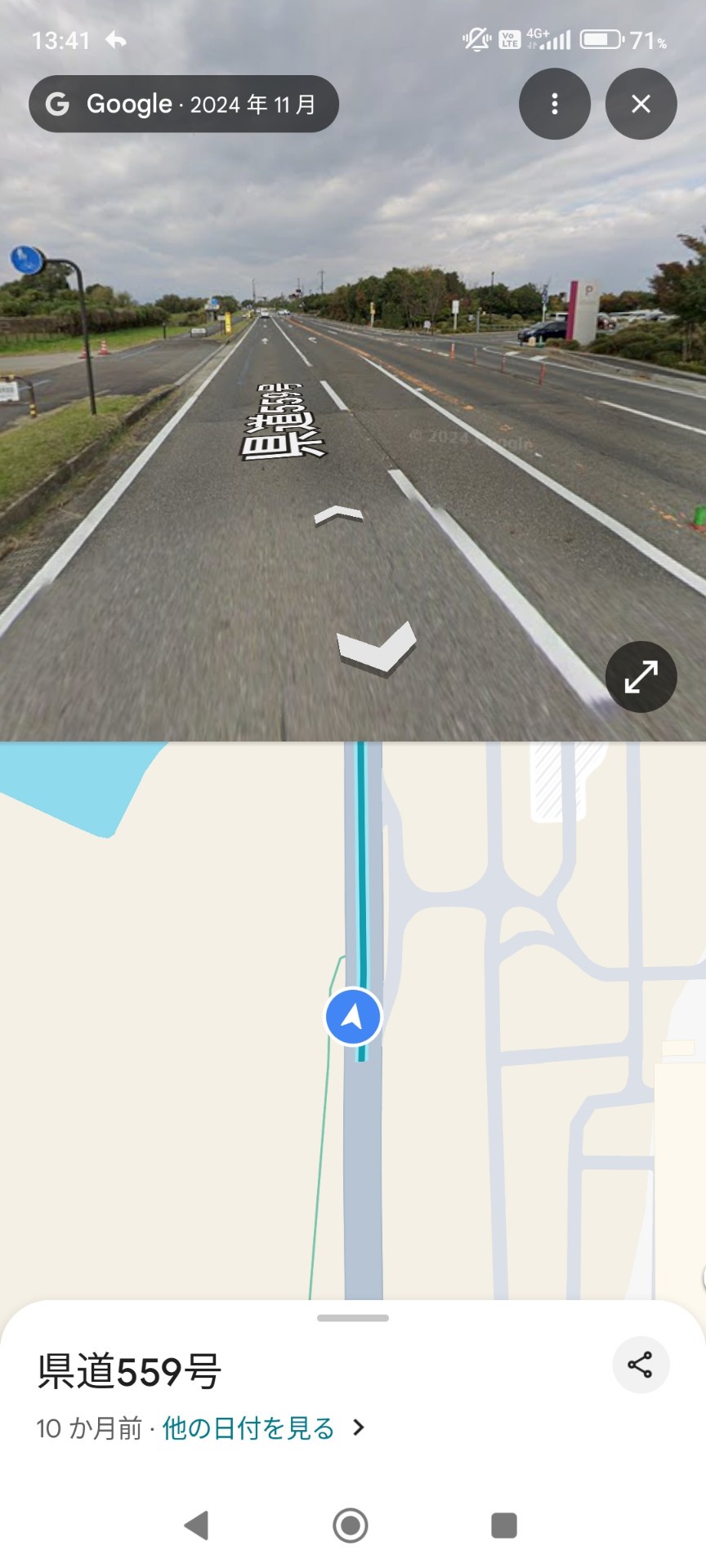Close the Street View panel
706x1568 pixels.
click(x=641, y=104)
